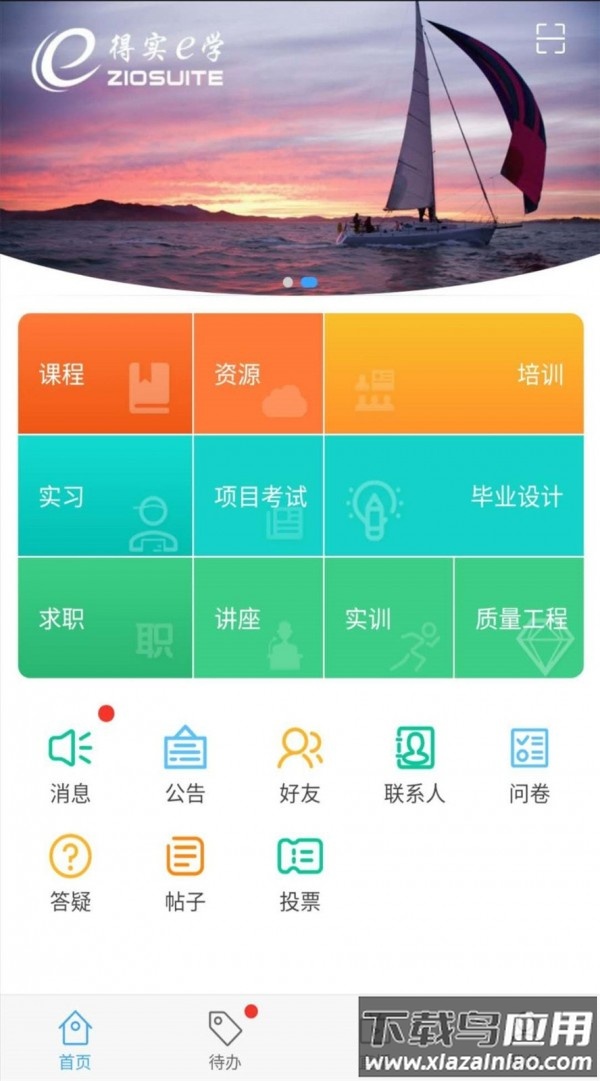Open the 课程 courses tile
The image size is (600, 1081).
(x=105, y=374)
